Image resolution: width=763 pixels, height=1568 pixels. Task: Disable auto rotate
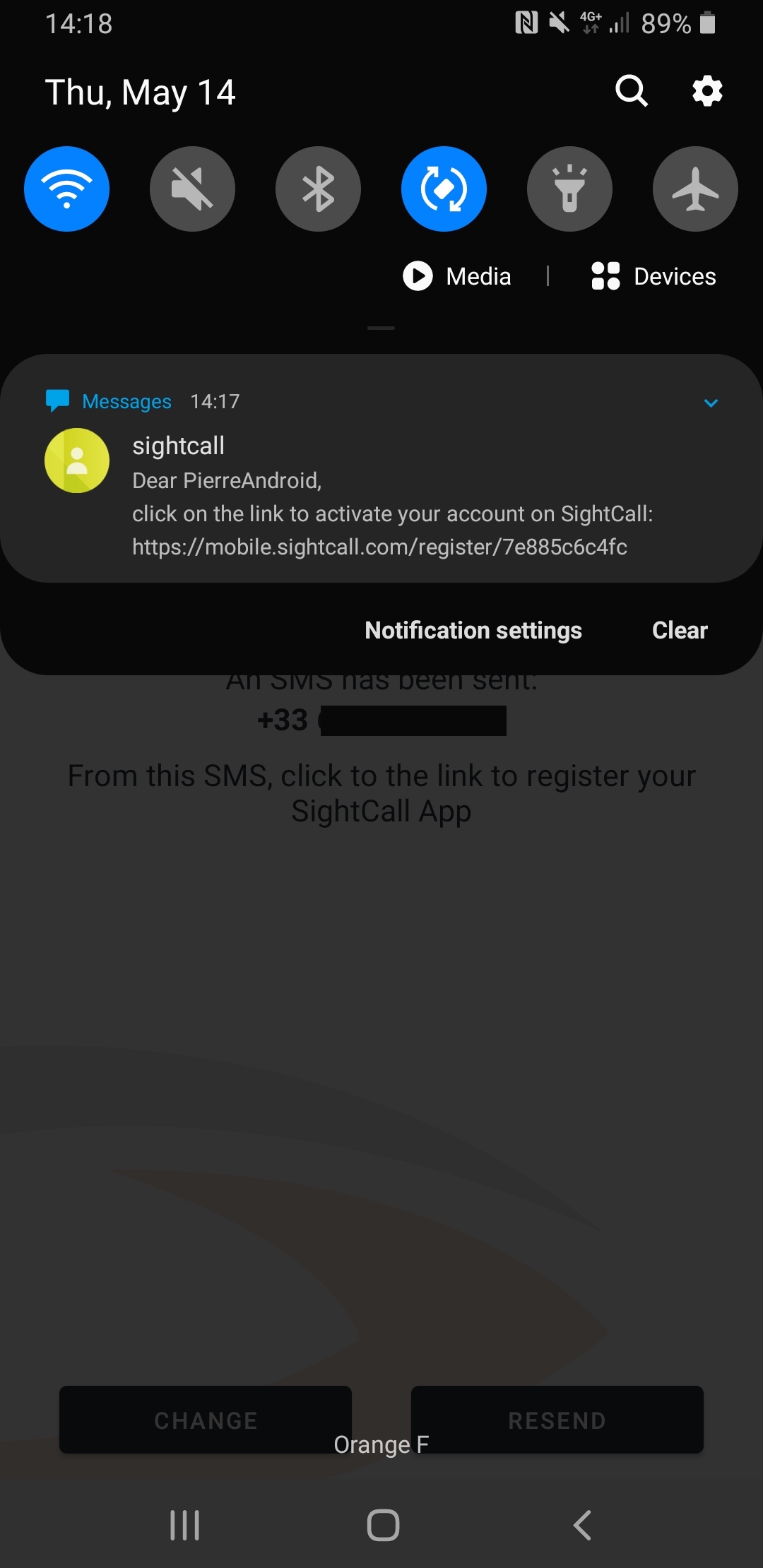(444, 189)
